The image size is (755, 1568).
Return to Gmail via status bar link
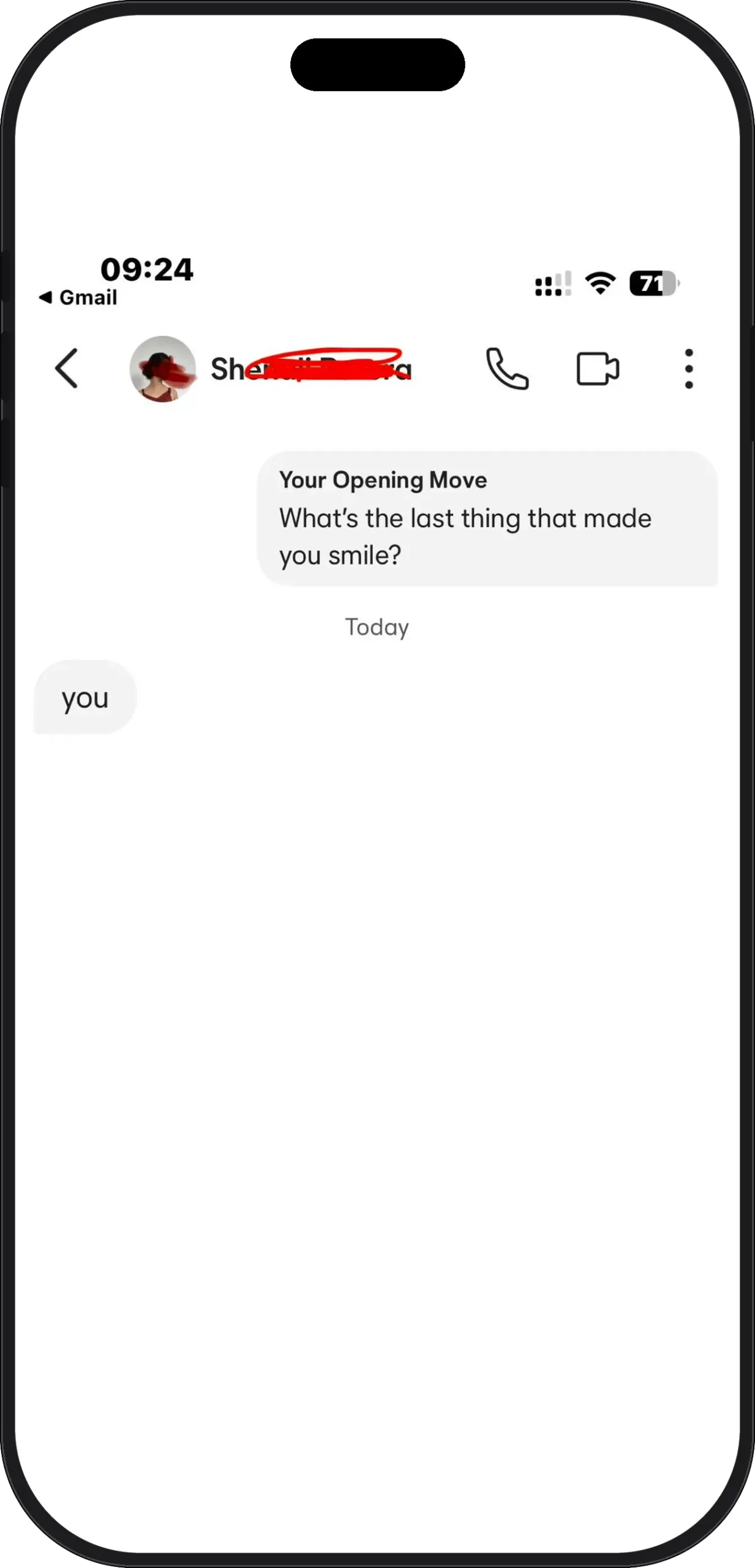pyautogui.click(x=78, y=298)
